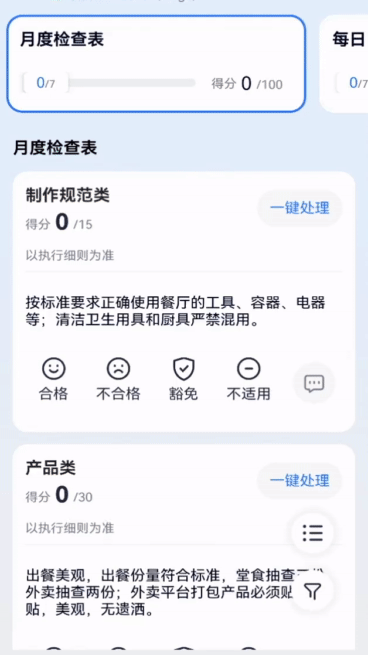368x655 pixels.
Task: Mark the 制作规范类 item as 不合格
Action: (x=118, y=379)
